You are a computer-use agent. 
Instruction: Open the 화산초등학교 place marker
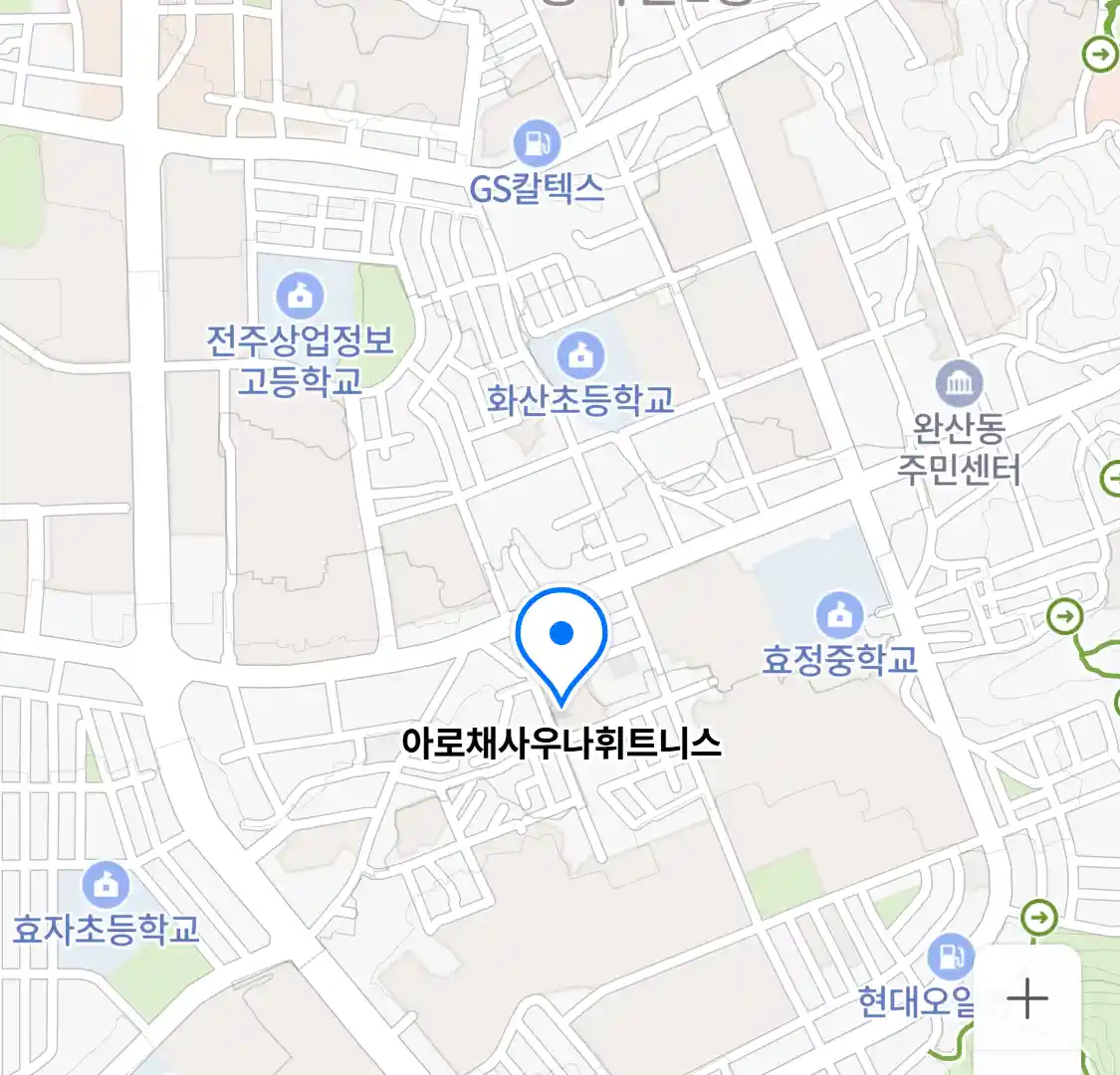point(580,355)
